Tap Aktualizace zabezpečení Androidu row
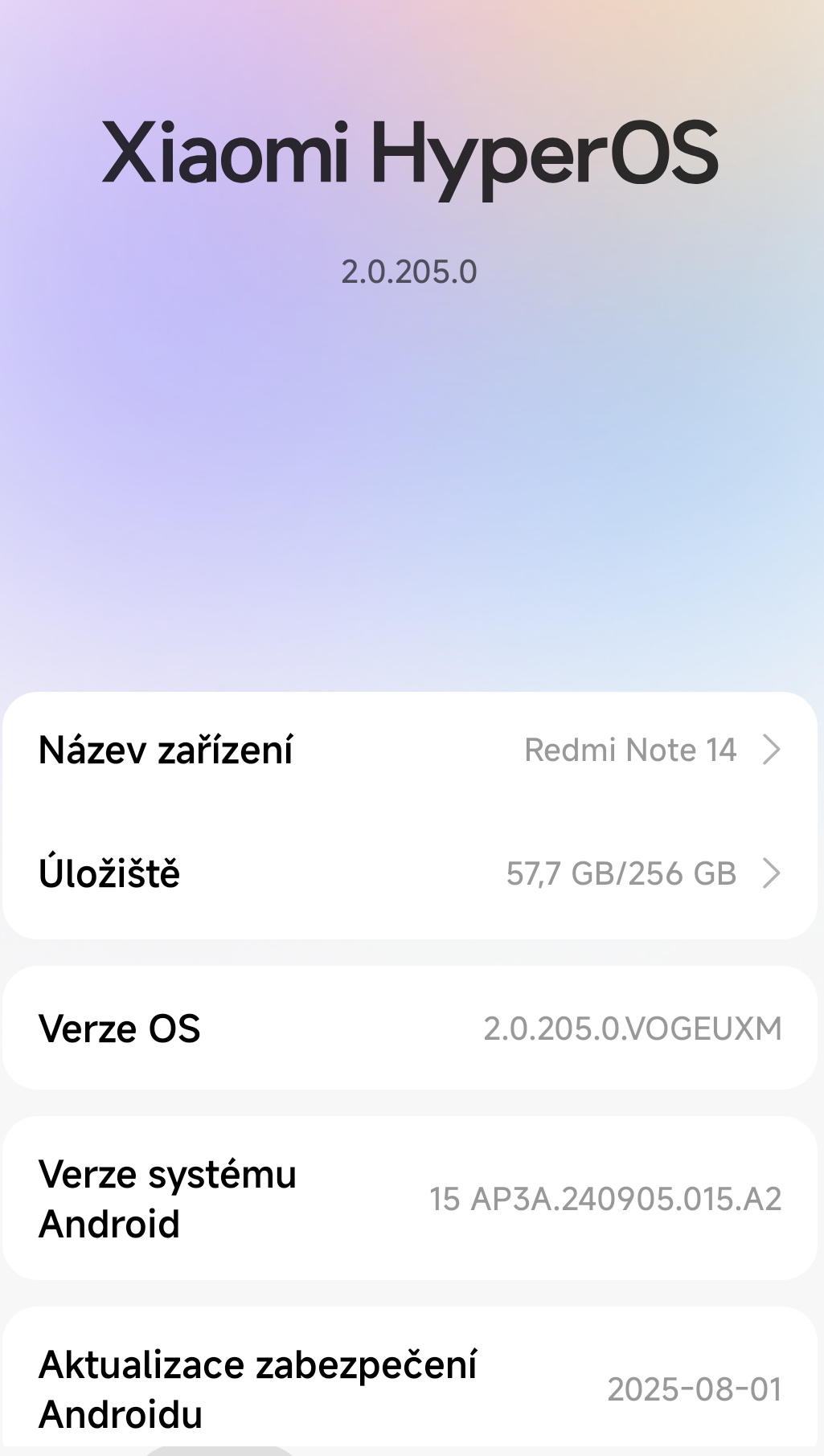The width and height of the screenshot is (824, 1456). pyautogui.click(x=410, y=1389)
